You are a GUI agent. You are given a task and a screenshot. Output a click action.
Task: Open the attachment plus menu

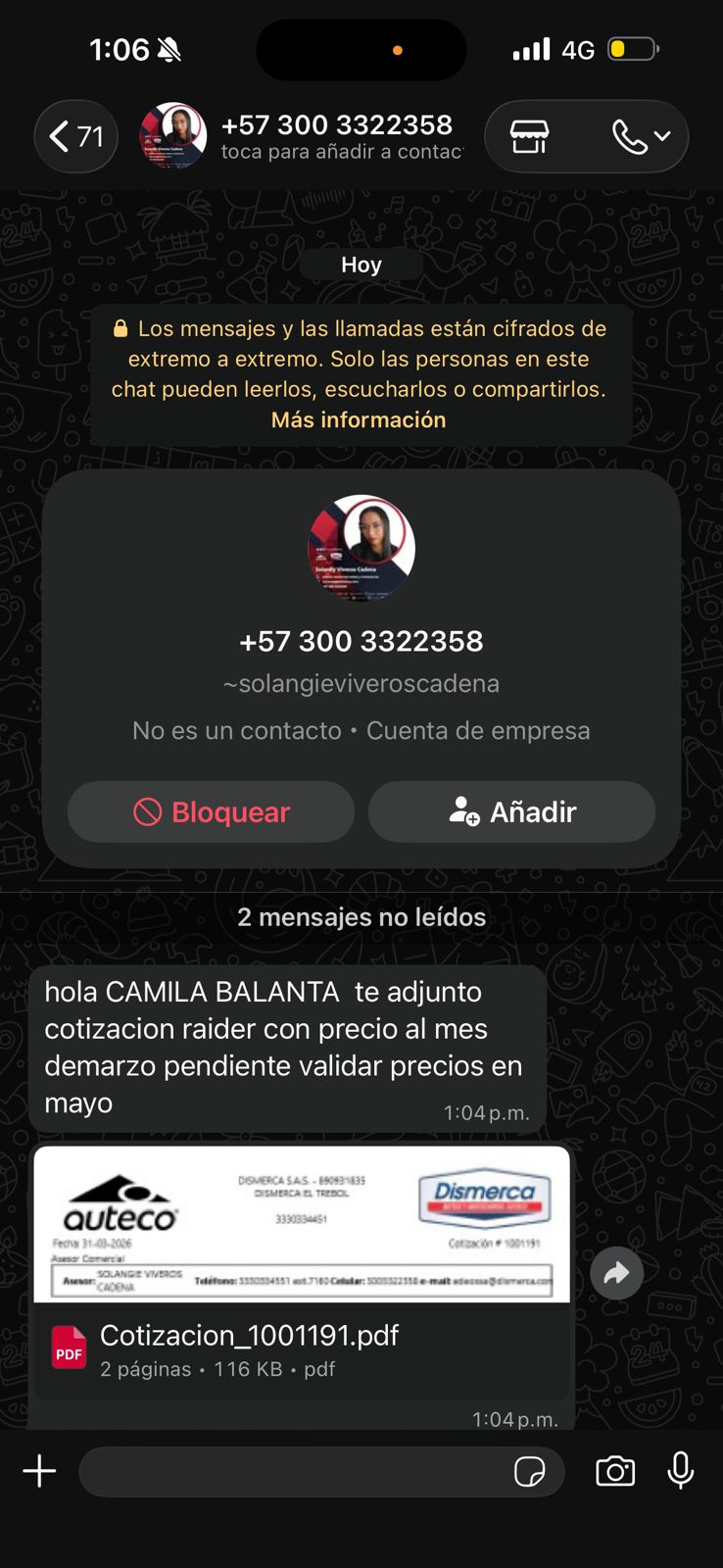tap(39, 1471)
